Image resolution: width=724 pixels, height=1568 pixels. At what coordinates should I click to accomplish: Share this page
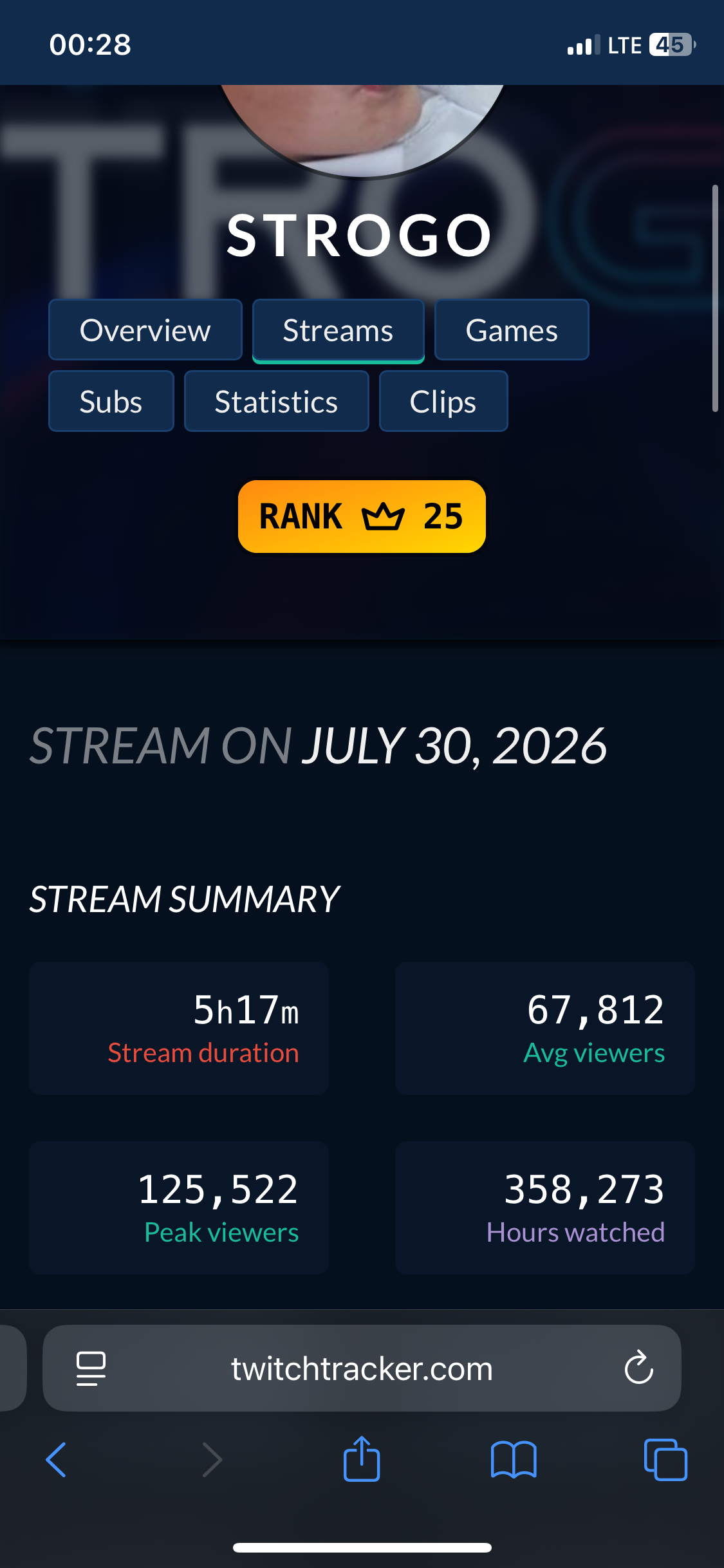click(x=362, y=1459)
